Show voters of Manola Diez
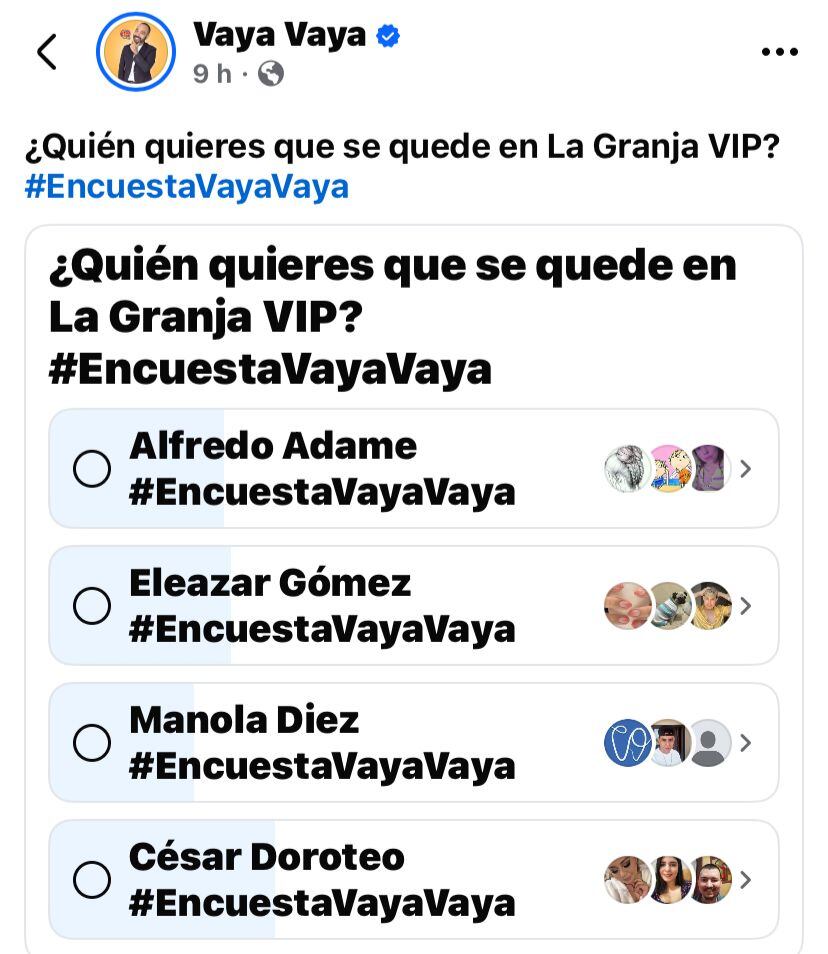Viewport: 828px width, 954px height. [678, 743]
